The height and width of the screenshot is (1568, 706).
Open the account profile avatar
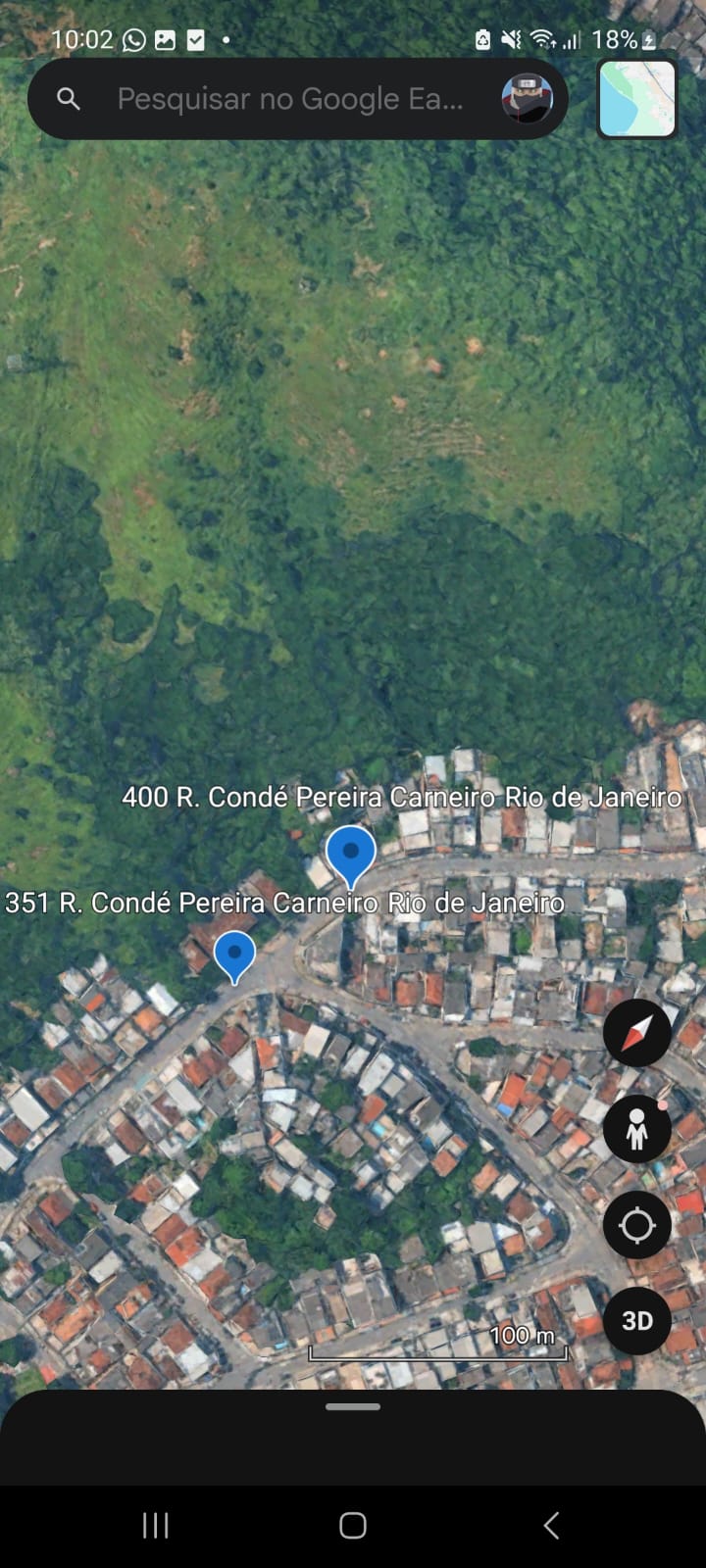tap(527, 99)
